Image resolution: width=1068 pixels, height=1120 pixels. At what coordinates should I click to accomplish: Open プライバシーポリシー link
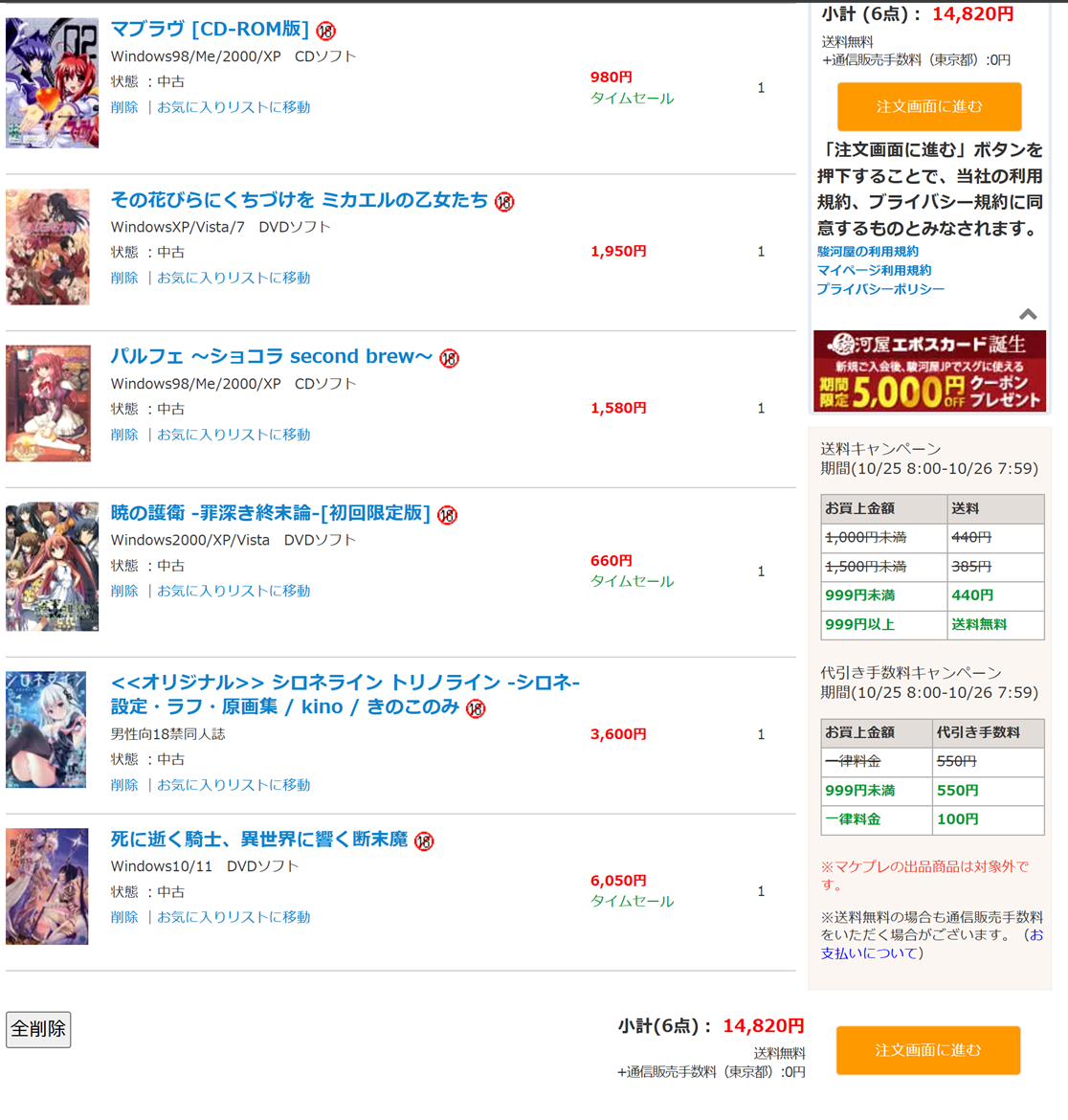[880, 289]
